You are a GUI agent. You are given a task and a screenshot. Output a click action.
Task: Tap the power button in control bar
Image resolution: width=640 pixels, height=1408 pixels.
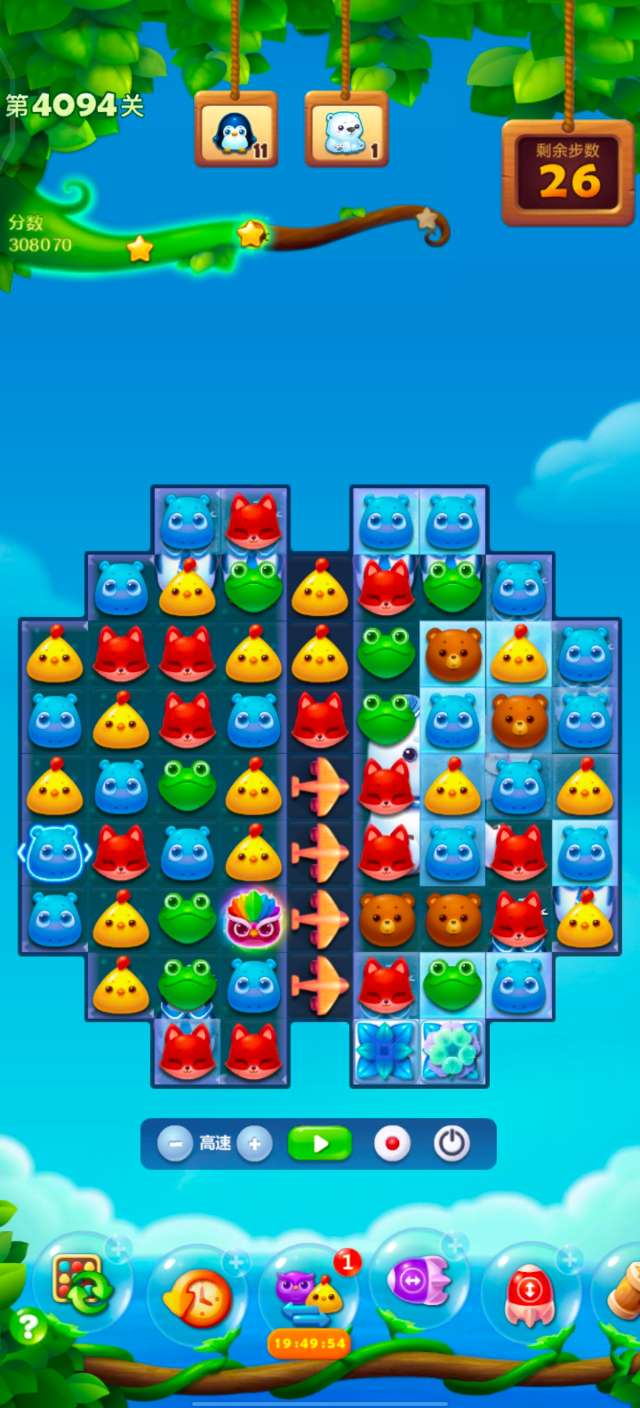click(x=452, y=1143)
